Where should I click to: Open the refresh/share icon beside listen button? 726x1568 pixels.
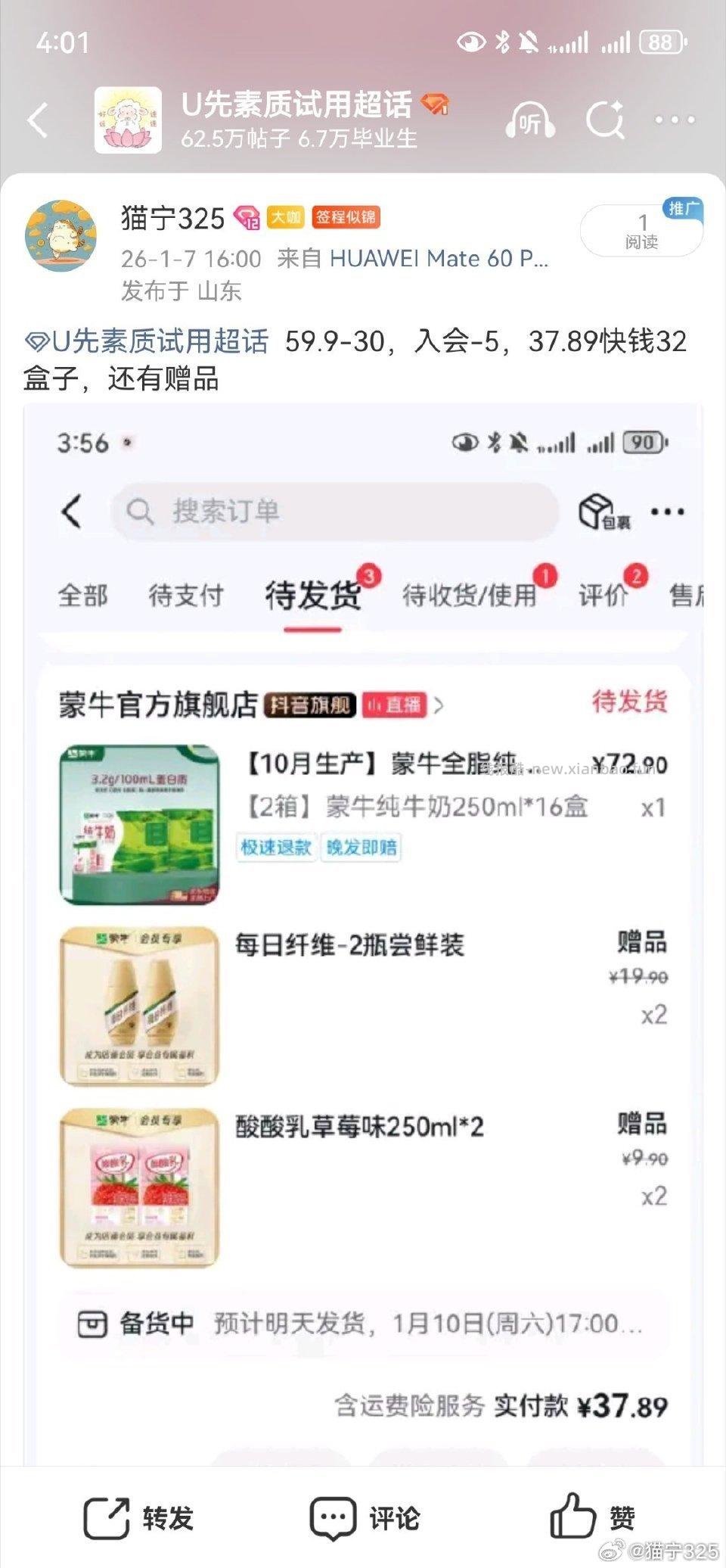coord(603,121)
